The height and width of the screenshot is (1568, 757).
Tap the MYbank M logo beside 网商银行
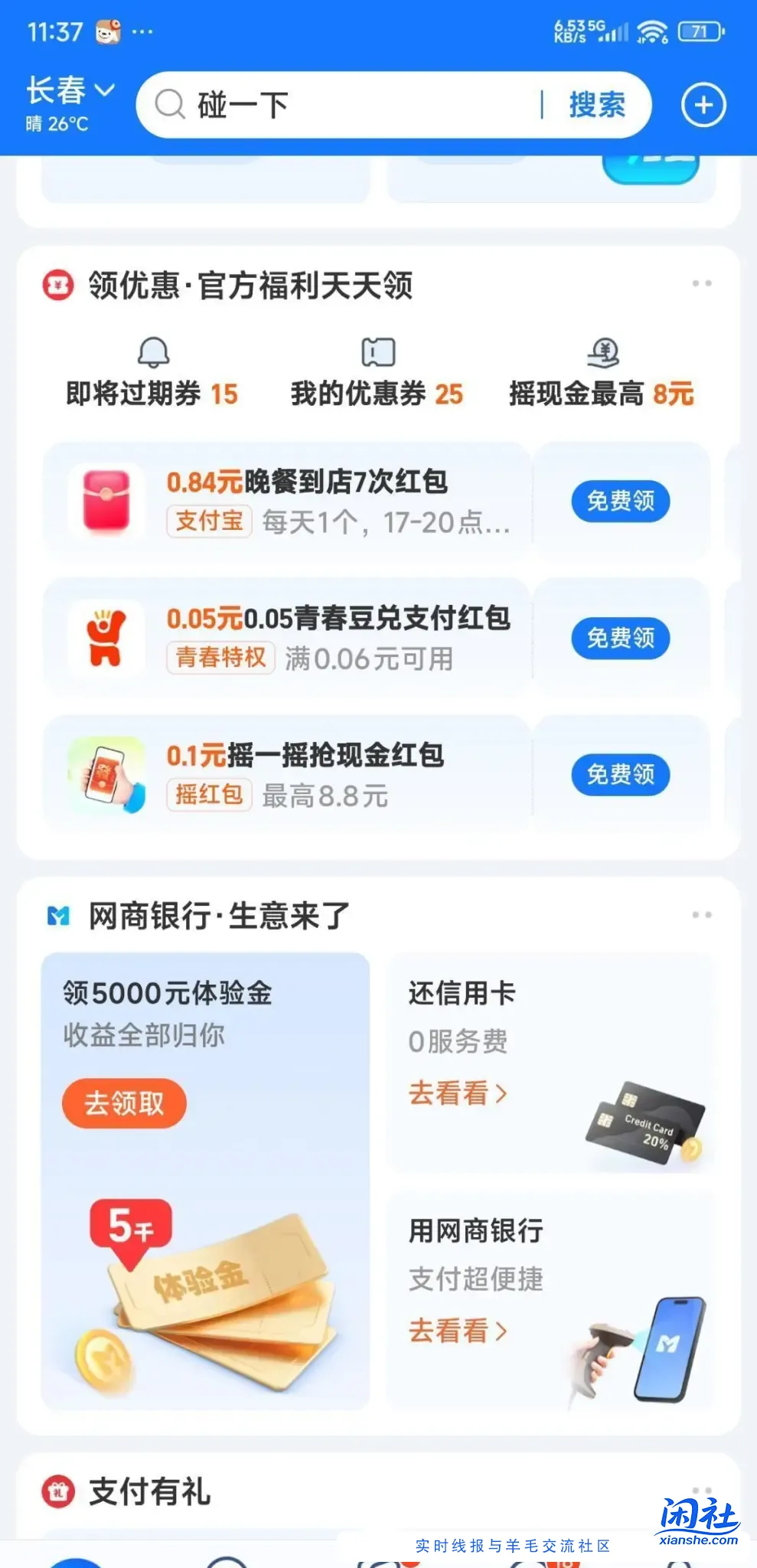pyautogui.click(x=58, y=915)
